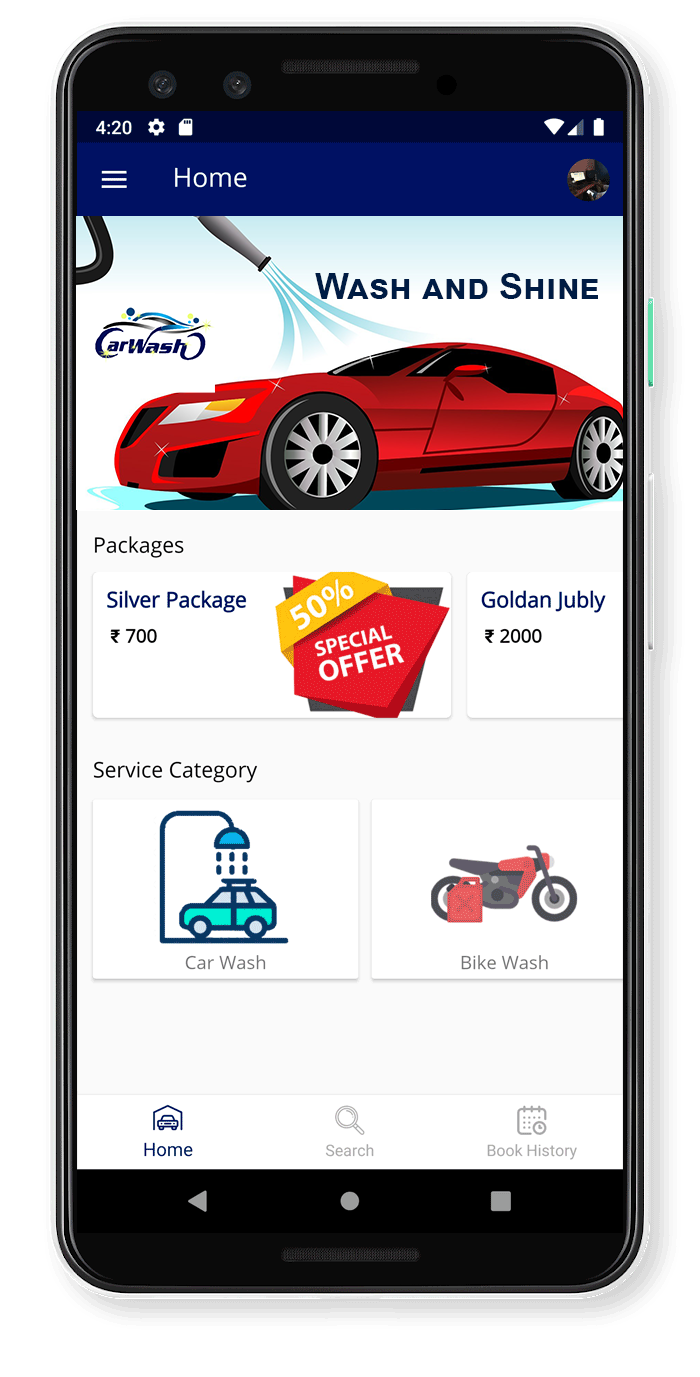The image size is (700, 1377).
Task: Open the Silver Package card
Action: [271, 645]
